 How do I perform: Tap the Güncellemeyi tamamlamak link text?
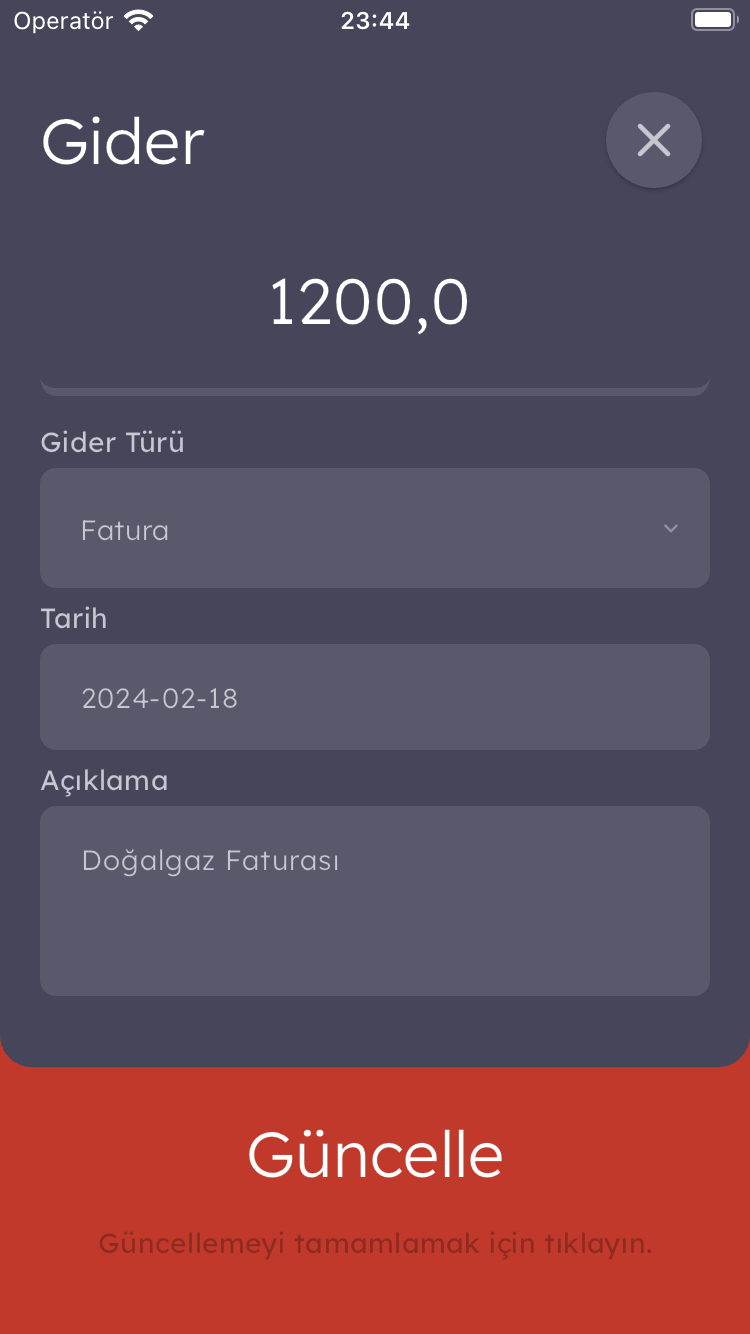click(x=375, y=1243)
